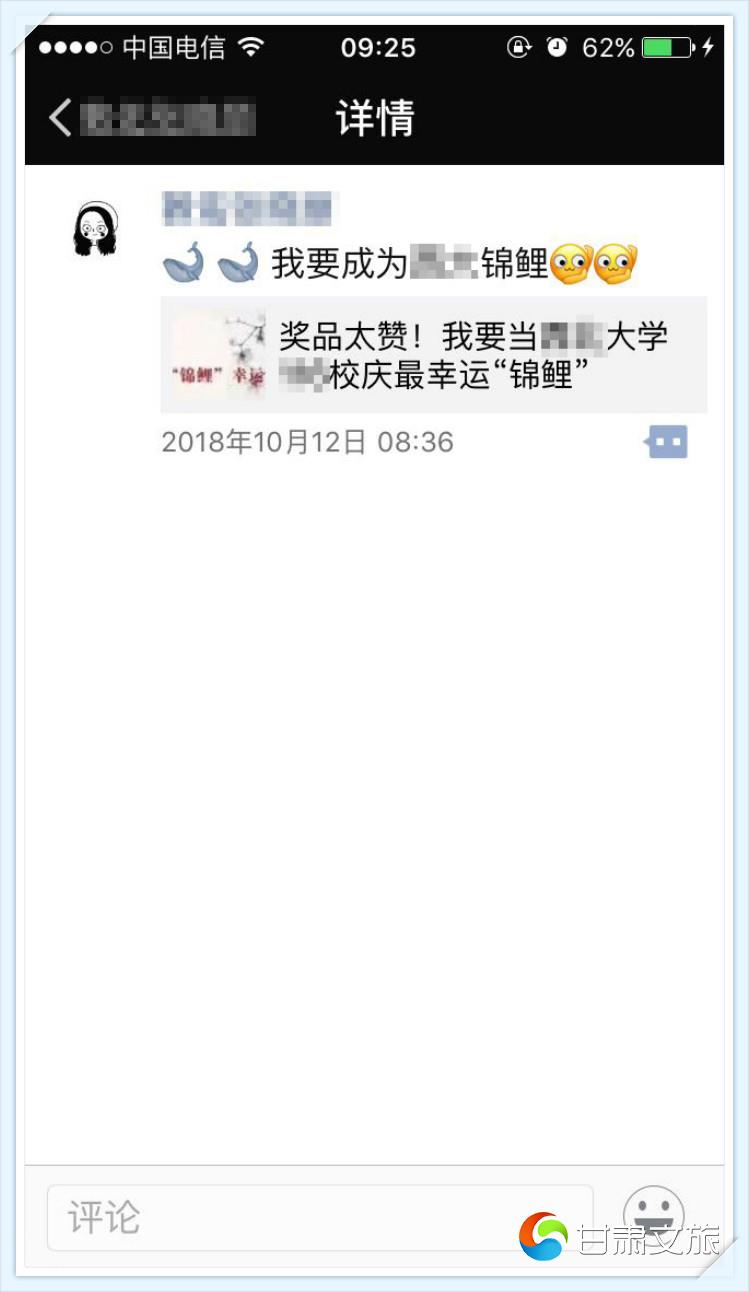Open the like and comment menu

(667, 442)
